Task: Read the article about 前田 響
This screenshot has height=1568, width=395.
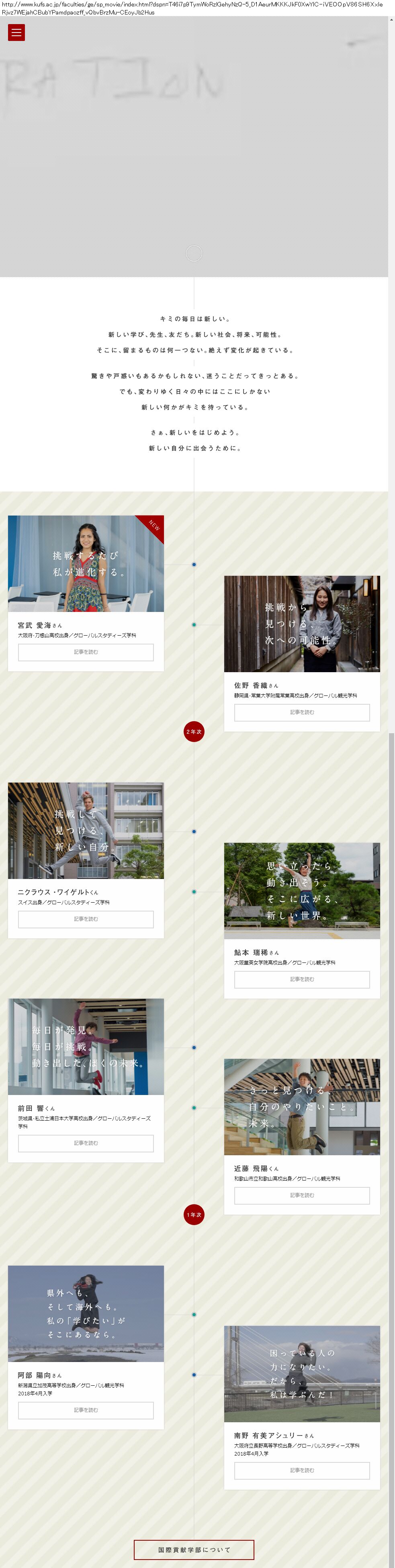Action: [x=86, y=1143]
